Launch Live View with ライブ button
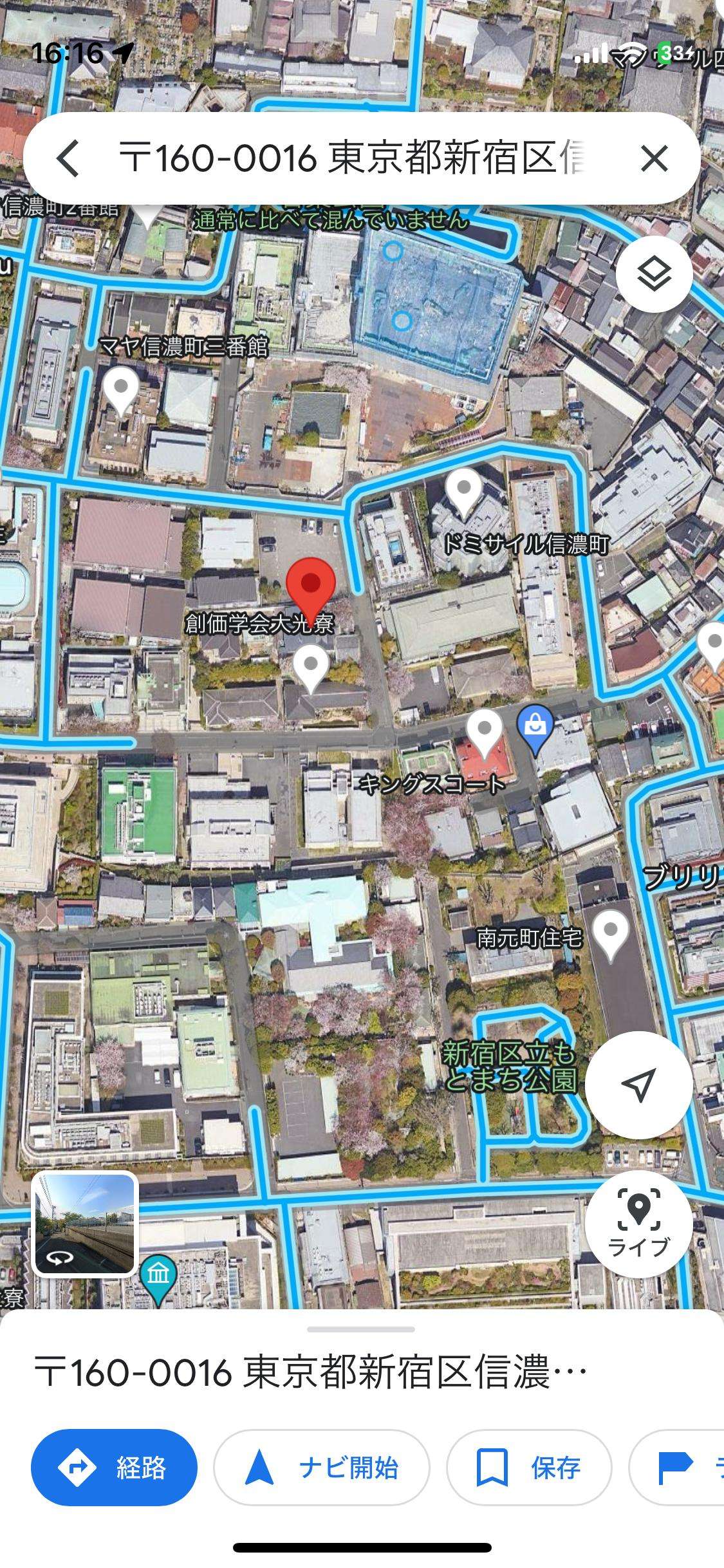 click(x=638, y=1224)
